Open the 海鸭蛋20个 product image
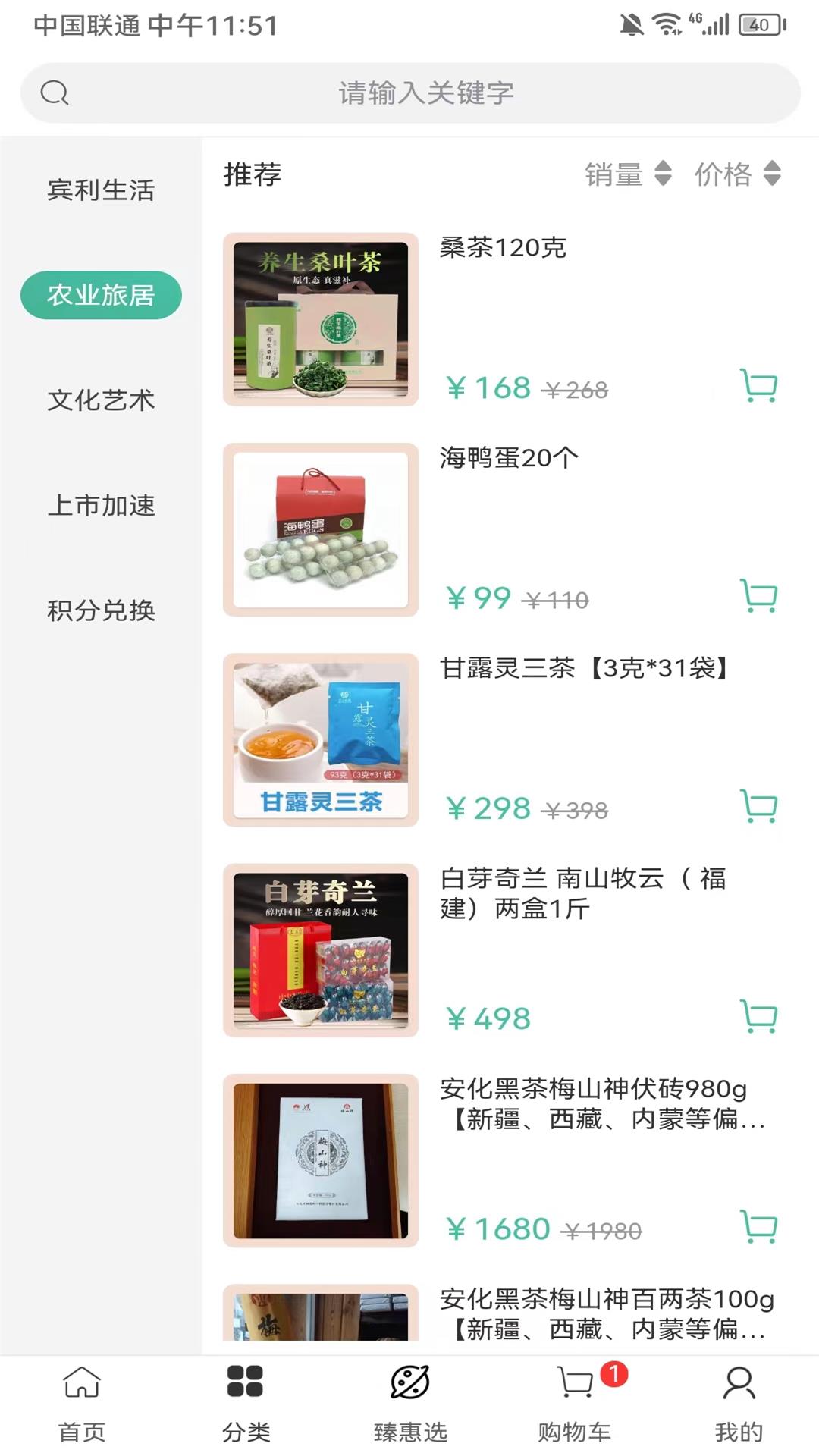819x1456 pixels. pos(321,529)
